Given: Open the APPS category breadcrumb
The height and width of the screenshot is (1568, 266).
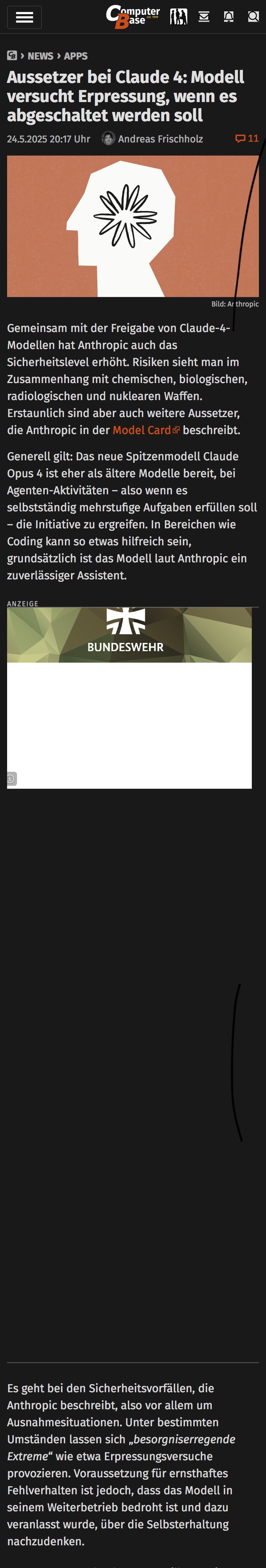Looking at the screenshot, I should click(x=76, y=56).
